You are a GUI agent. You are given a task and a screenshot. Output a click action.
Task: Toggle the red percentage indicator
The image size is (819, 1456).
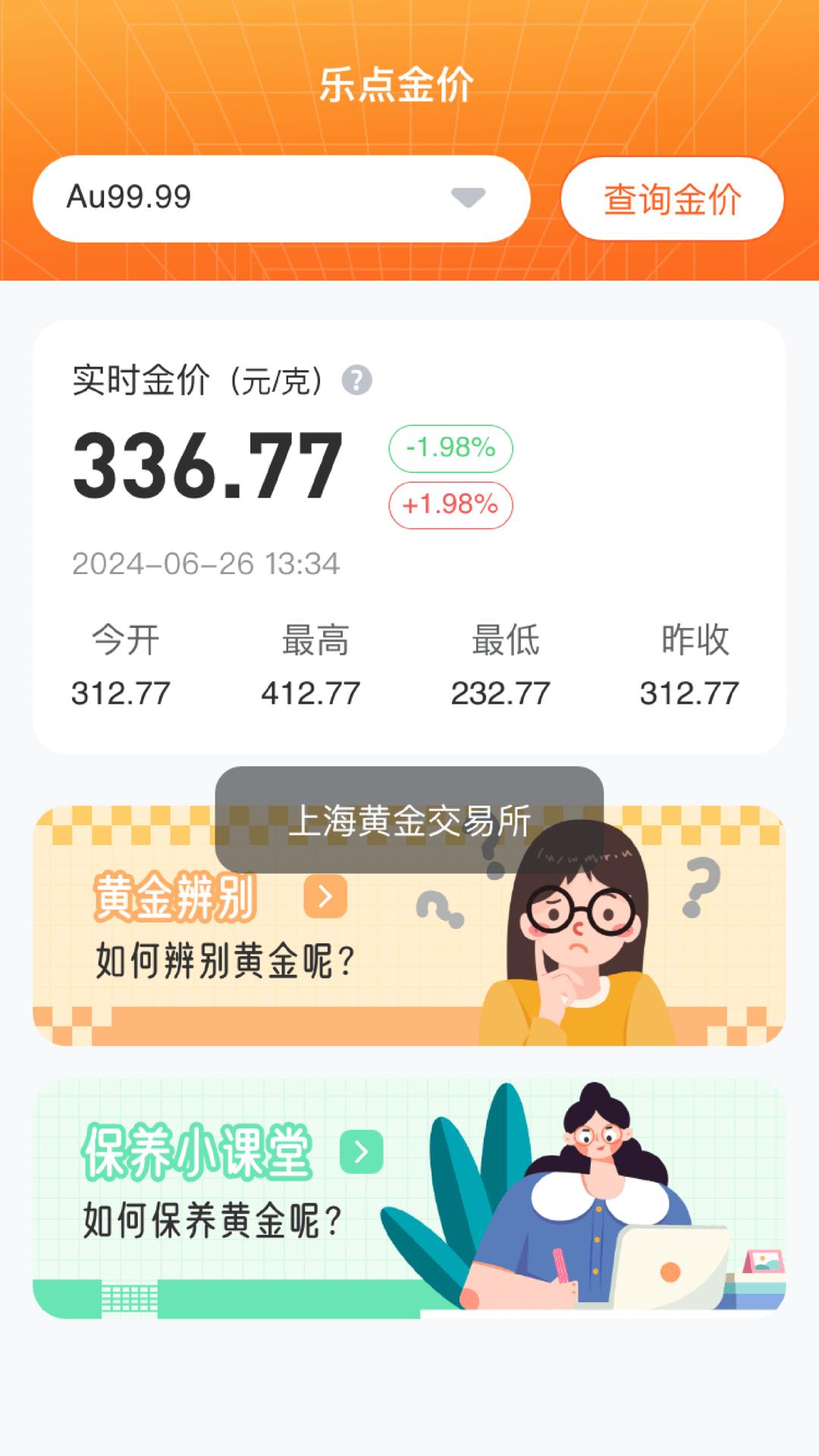point(449,503)
